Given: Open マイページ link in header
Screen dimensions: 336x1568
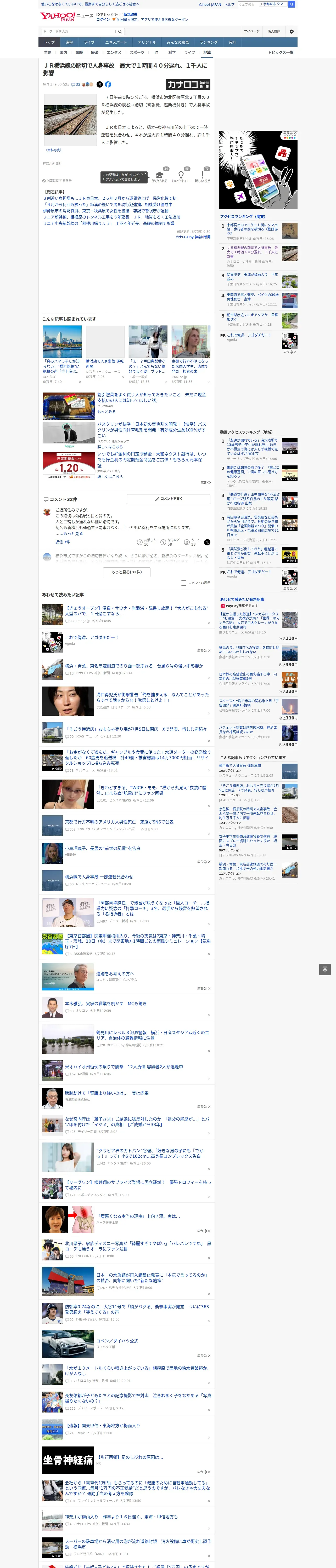Looking at the screenshot, I should [x=252, y=31].
